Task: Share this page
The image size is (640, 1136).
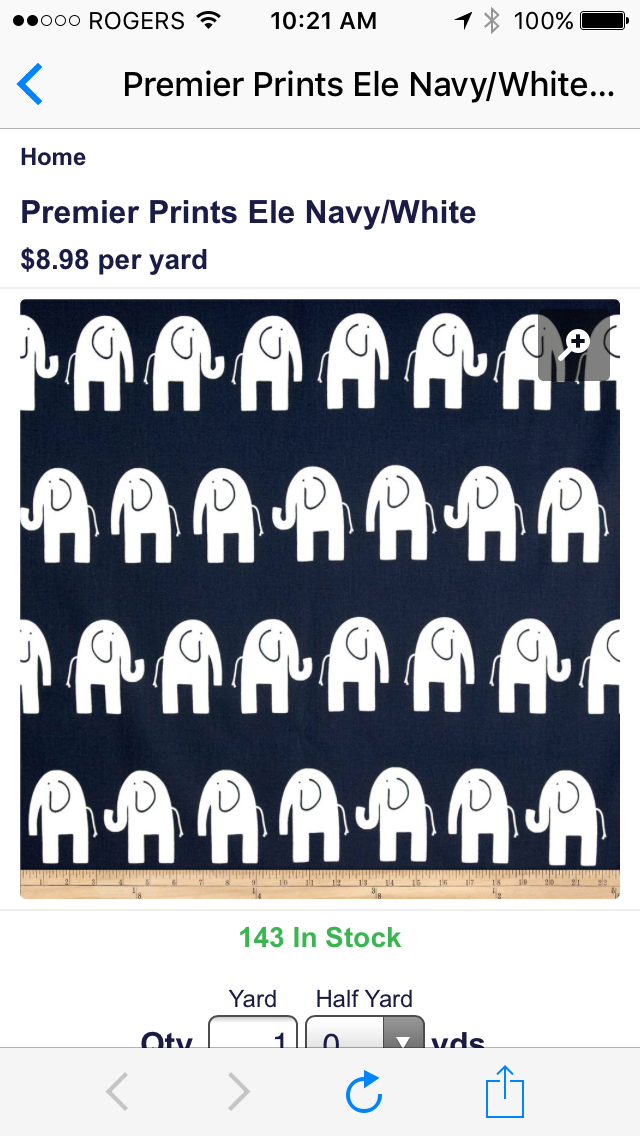Action: 505,1092
